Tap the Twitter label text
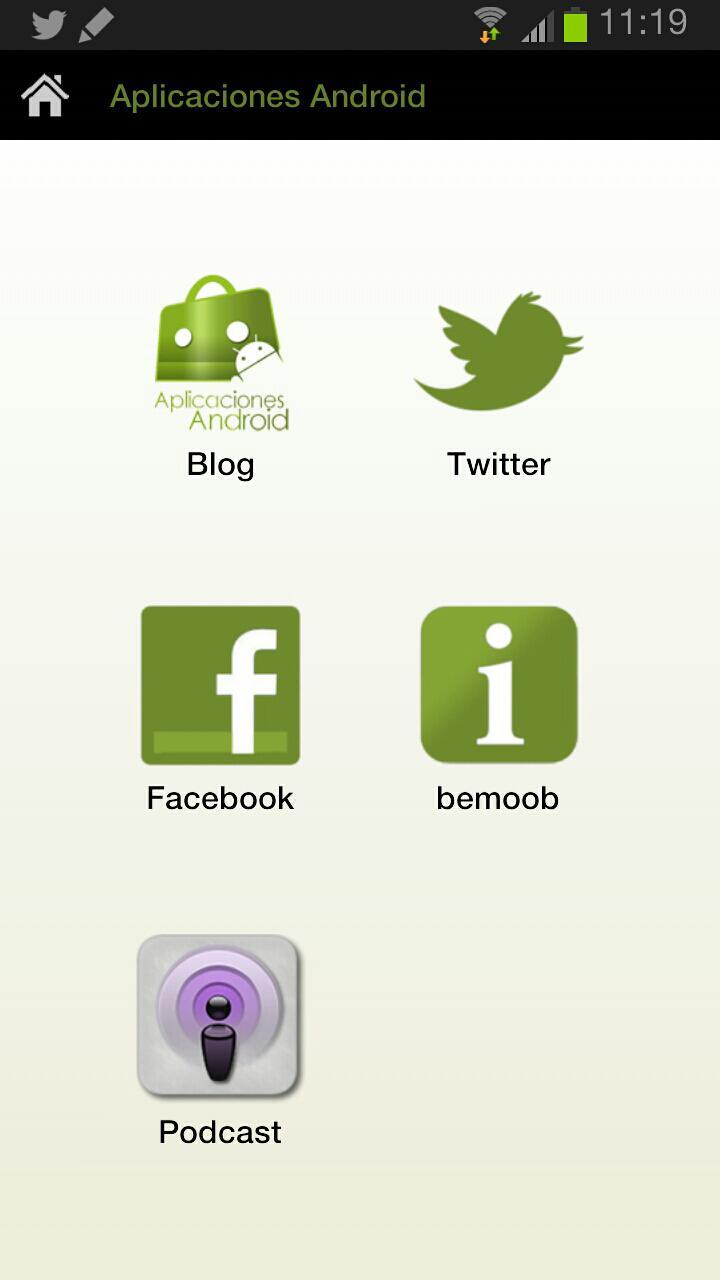720x1280 pixels. pos(497,464)
